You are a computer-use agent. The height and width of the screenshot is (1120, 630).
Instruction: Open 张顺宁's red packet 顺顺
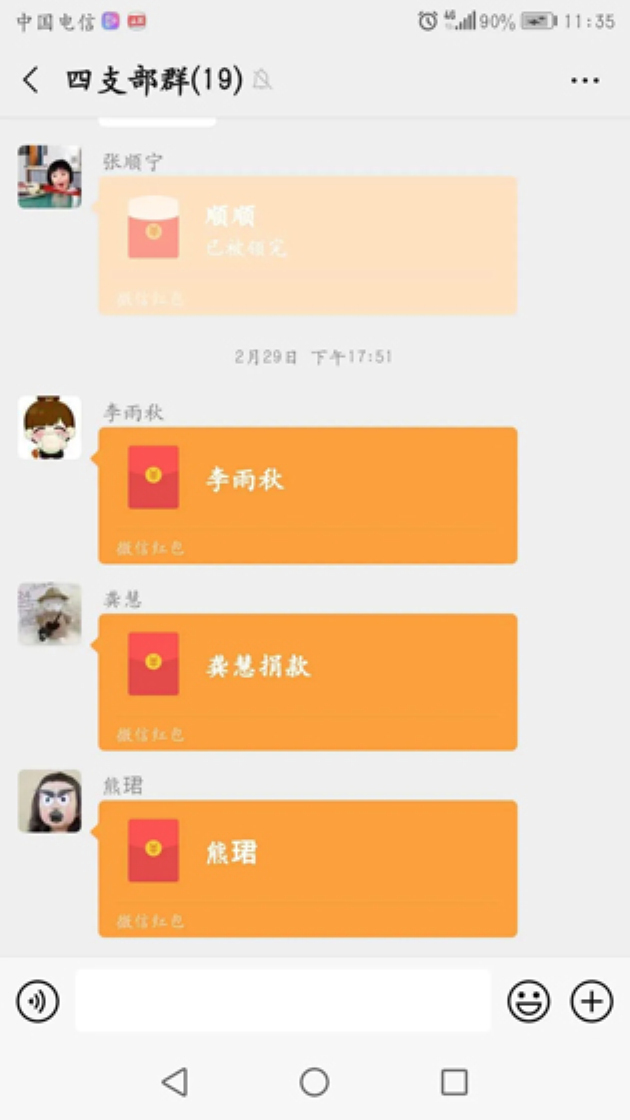coord(307,245)
